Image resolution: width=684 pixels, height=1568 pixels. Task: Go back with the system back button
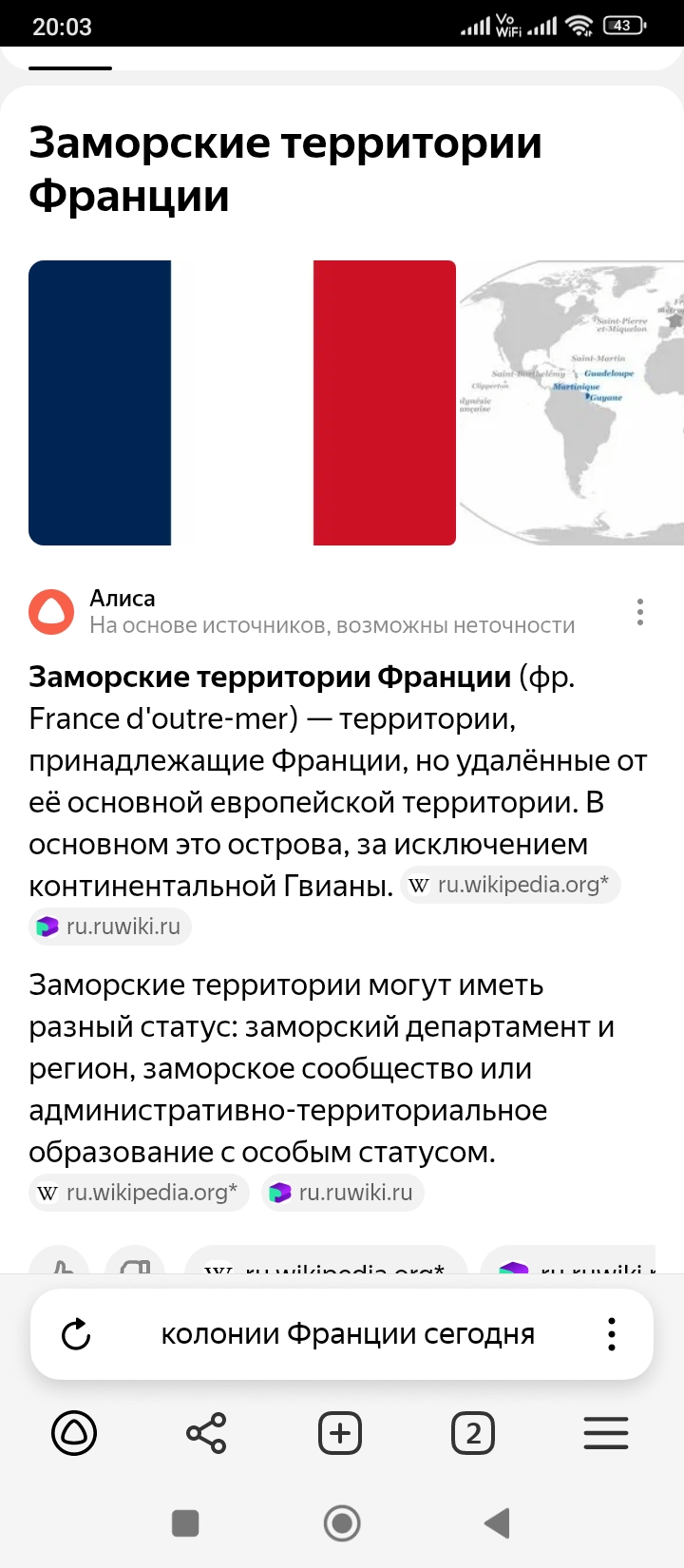[x=497, y=1523]
